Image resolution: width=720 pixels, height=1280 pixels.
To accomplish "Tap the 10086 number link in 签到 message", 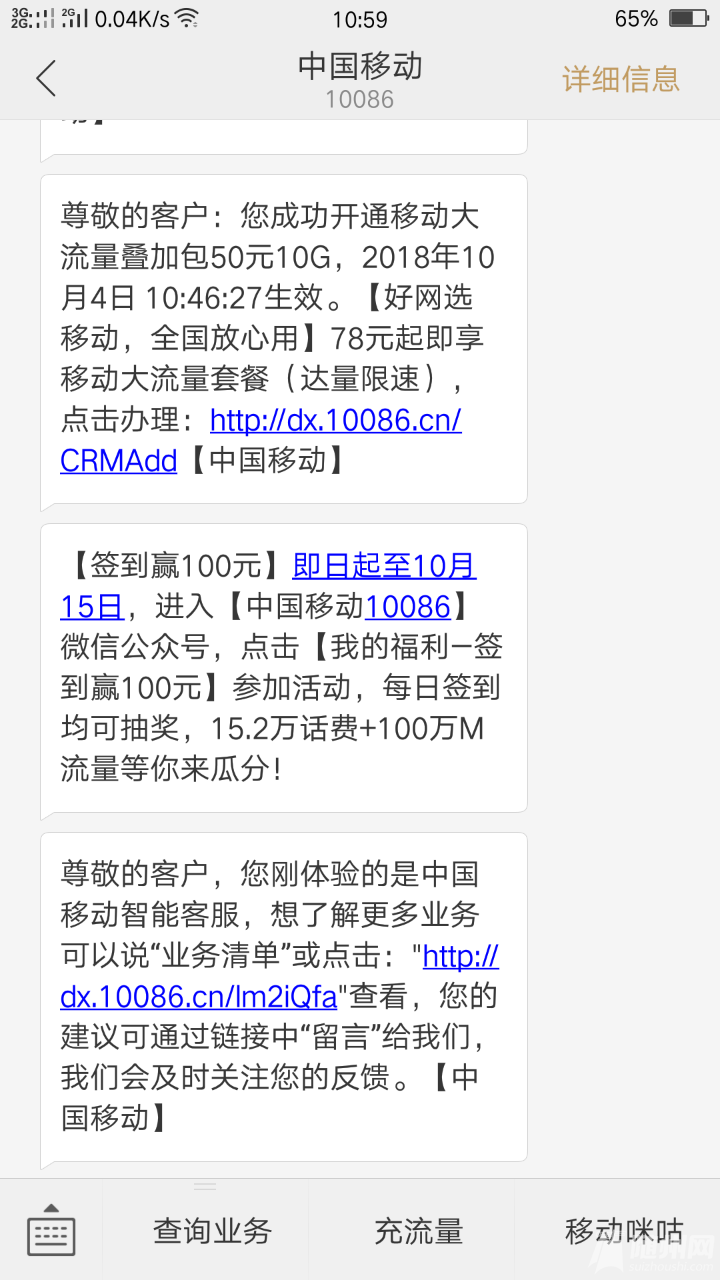I will point(408,606).
